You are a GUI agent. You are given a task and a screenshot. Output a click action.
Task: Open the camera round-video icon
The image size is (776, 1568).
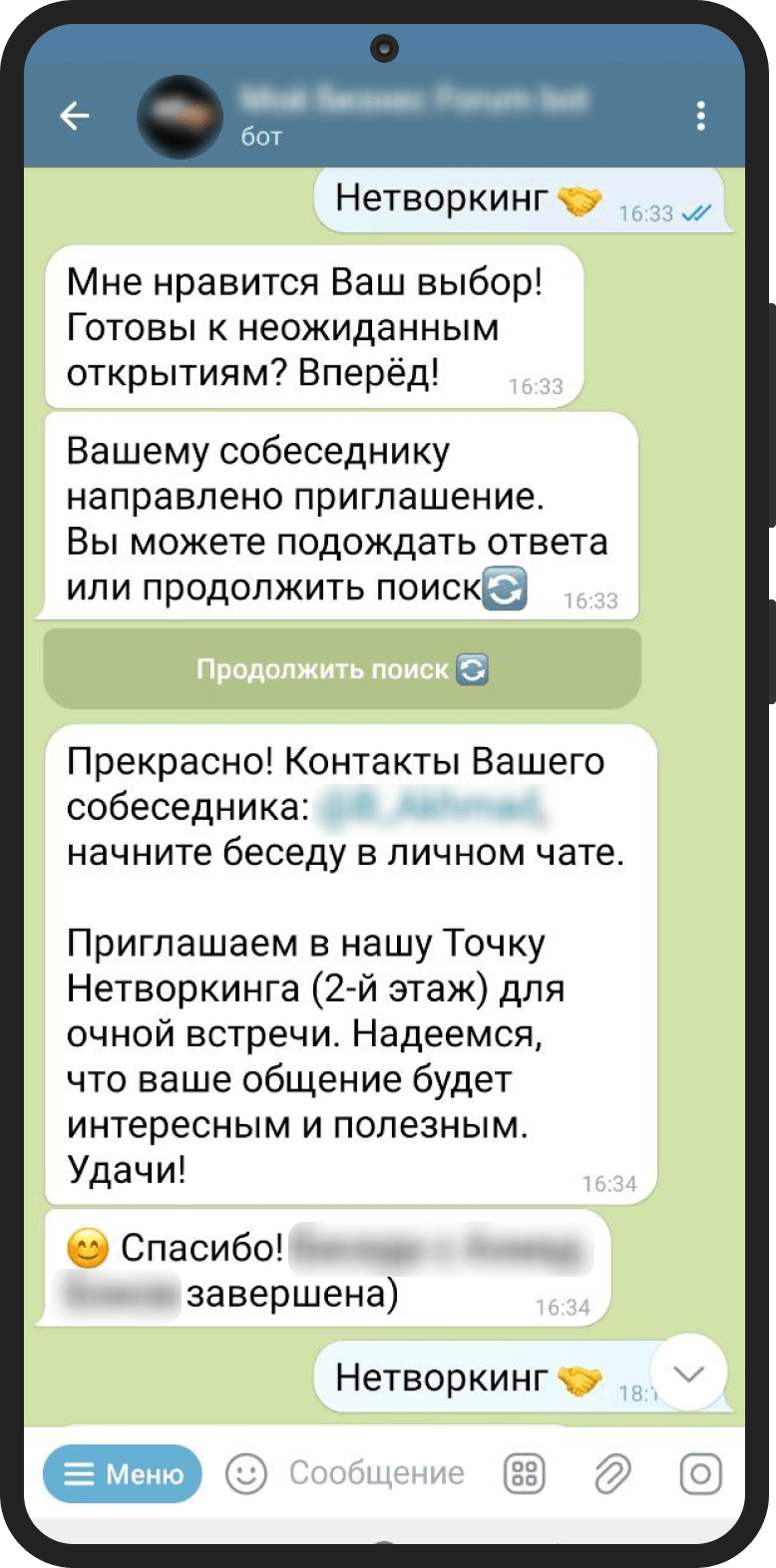[x=700, y=1473]
